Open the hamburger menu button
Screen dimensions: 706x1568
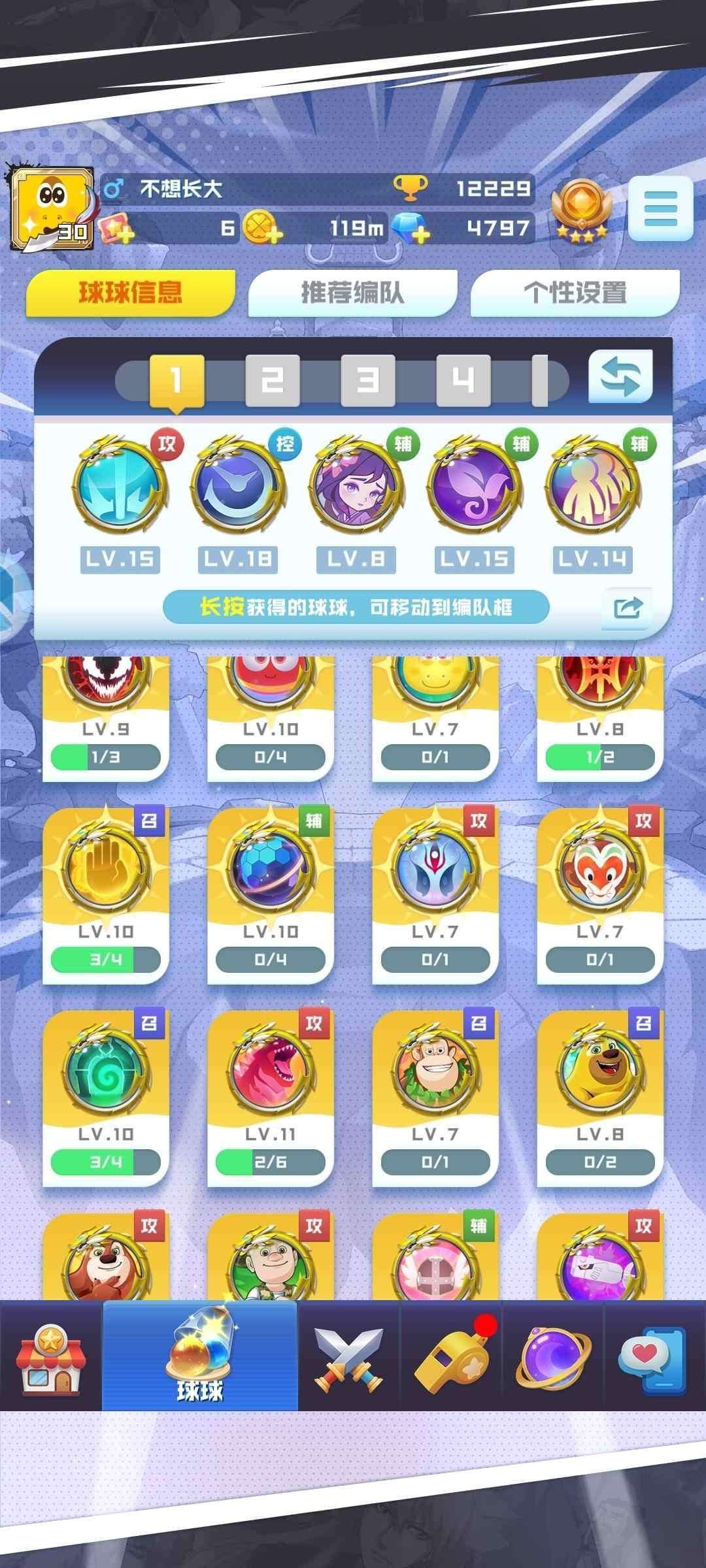(x=660, y=209)
